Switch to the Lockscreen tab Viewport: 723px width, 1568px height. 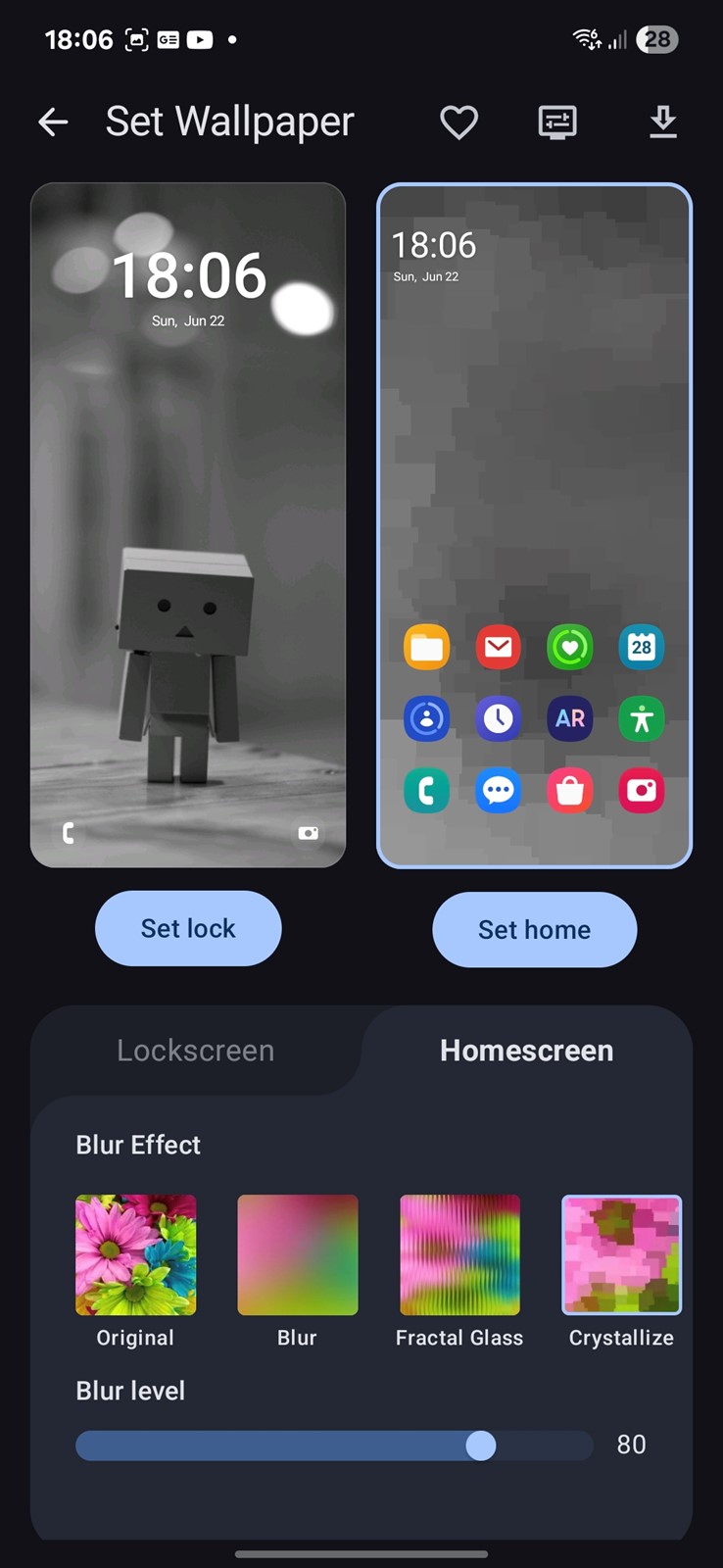point(196,1051)
